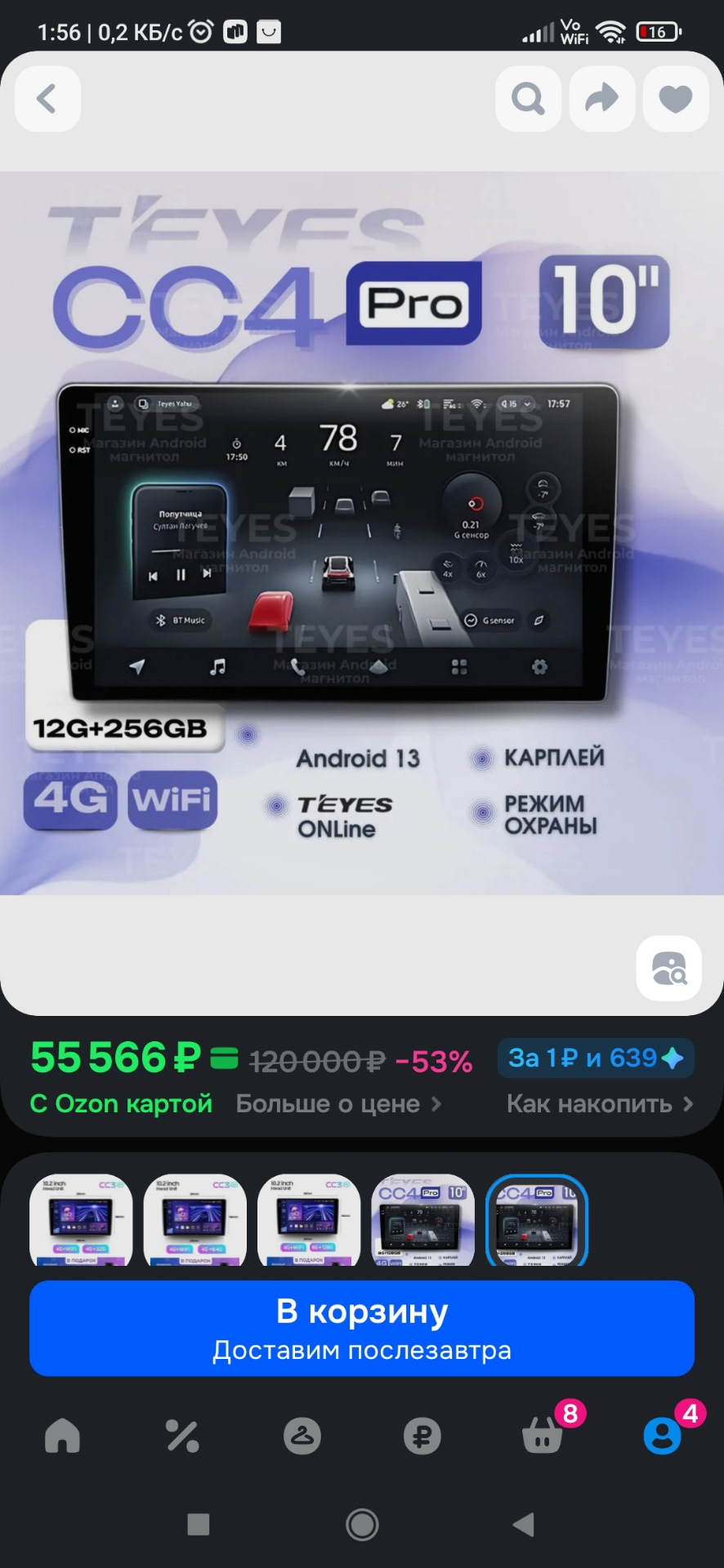Find similar items by image search
The width and height of the screenshot is (724, 1568).
[669, 968]
